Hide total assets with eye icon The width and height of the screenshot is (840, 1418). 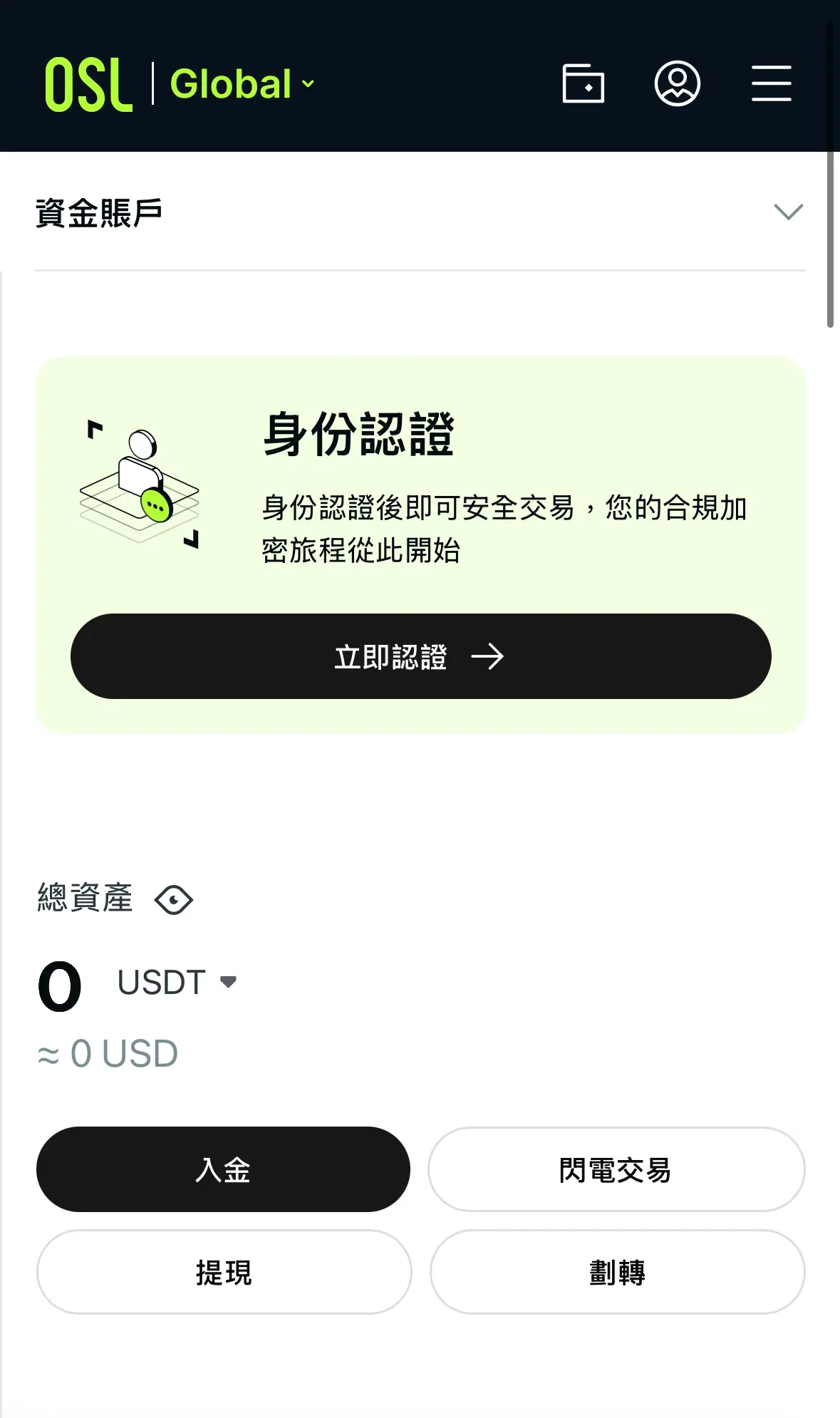(174, 899)
